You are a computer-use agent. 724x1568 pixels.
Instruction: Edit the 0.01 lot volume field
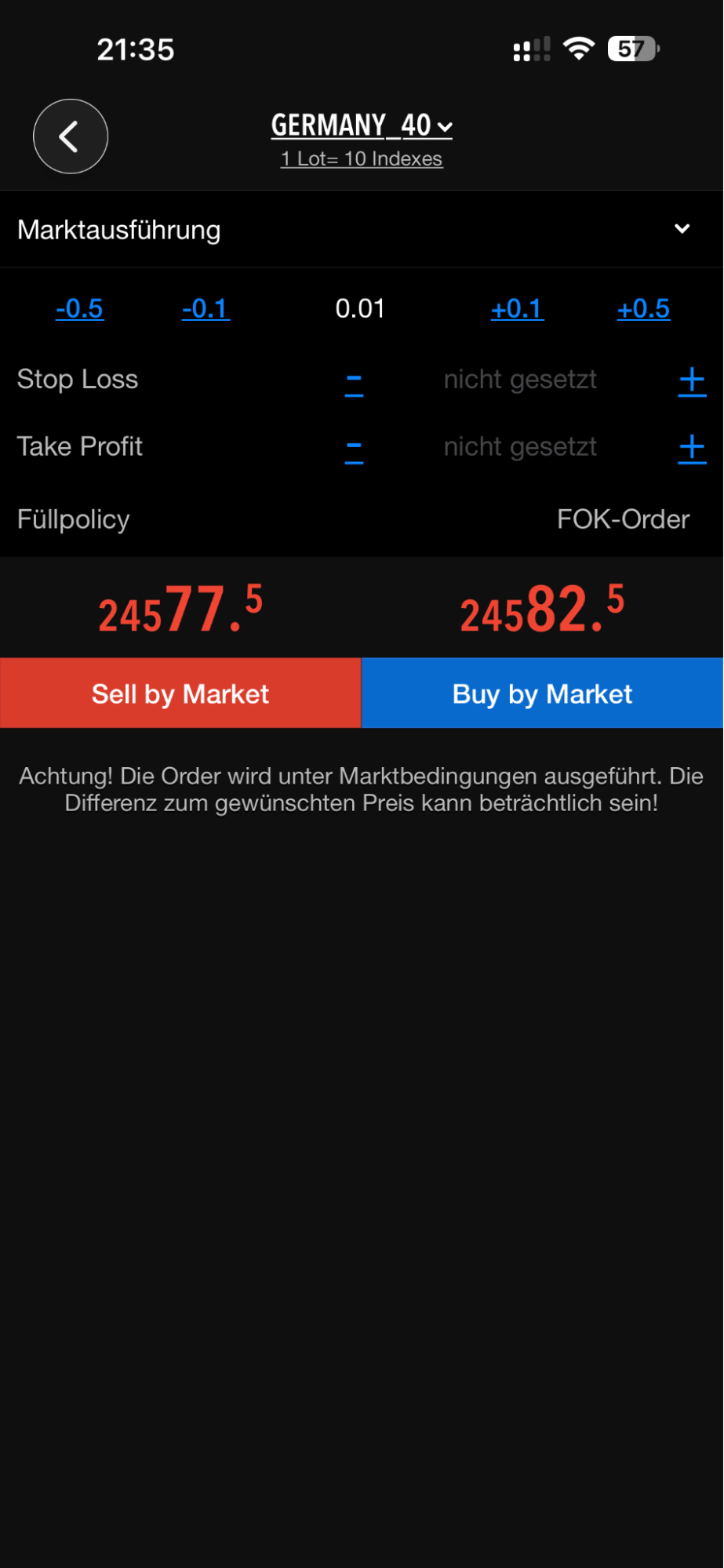click(360, 309)
